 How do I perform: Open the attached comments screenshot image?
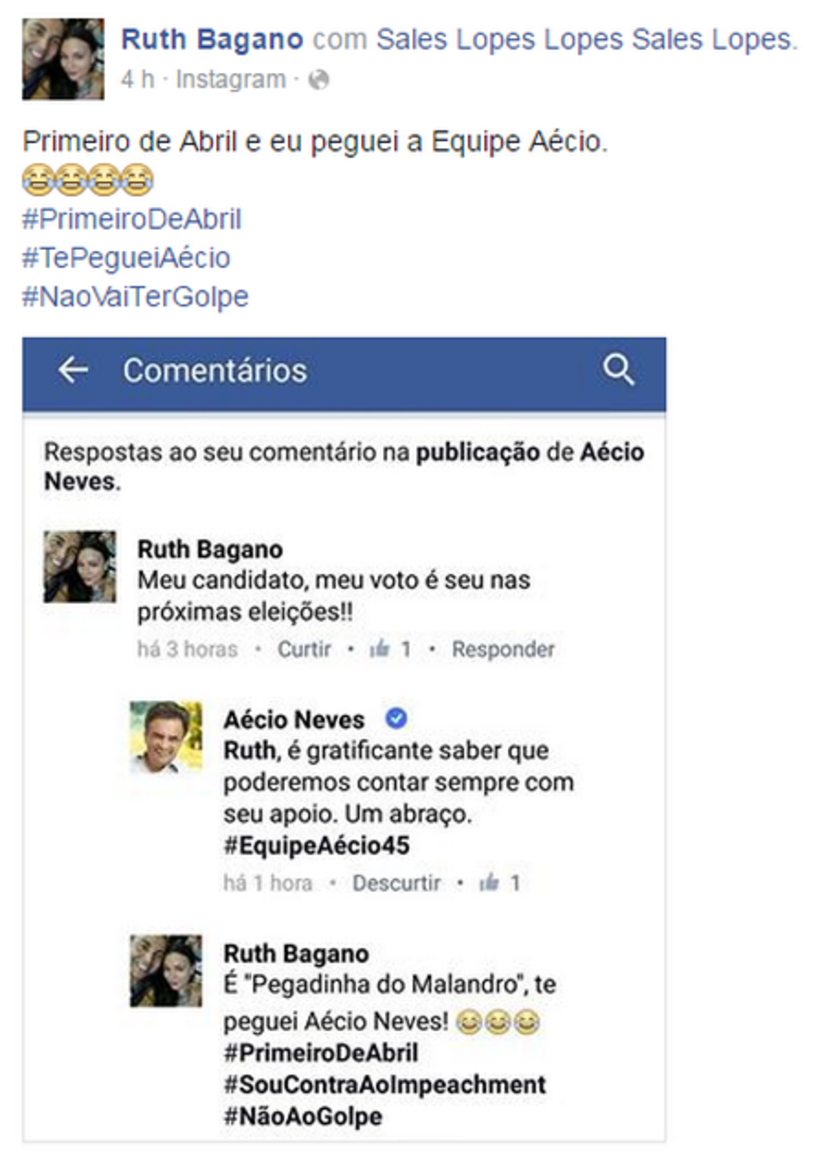click(x=344, y=740)
